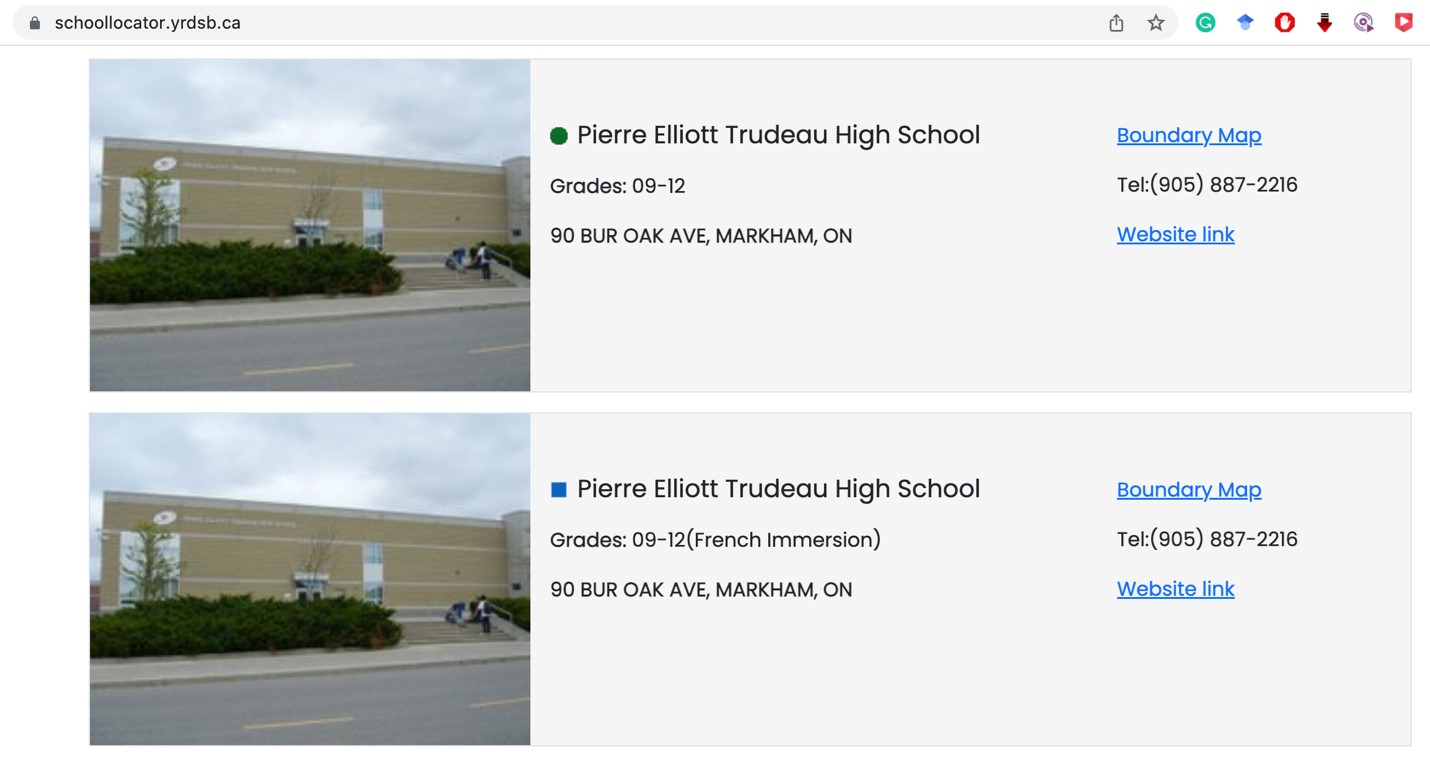Open Website link for the Grades 09-12 school
1430x759 pixels.
1175,234
